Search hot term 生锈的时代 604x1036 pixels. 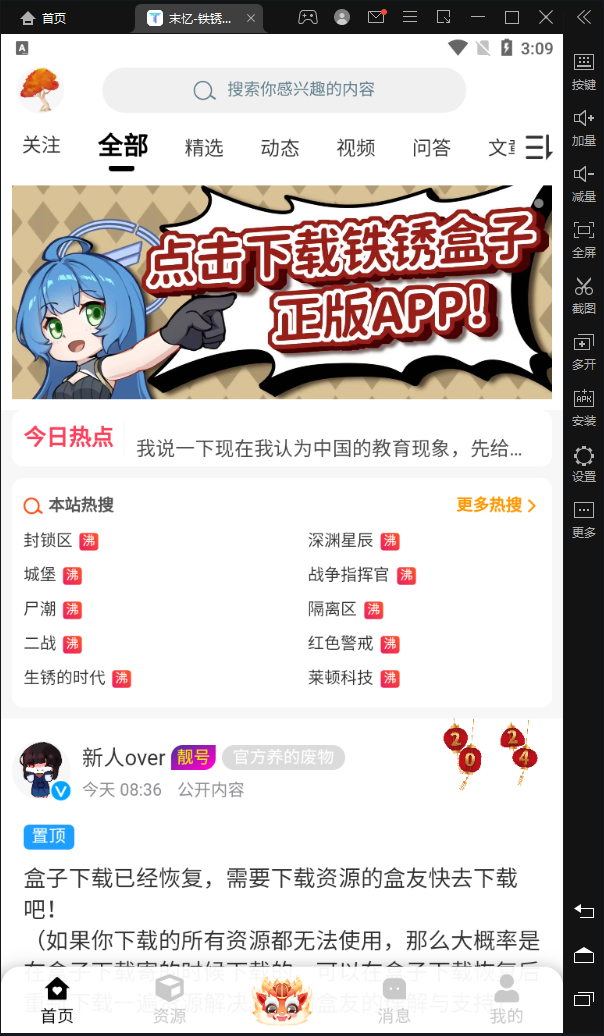click(x=65, y=677)
